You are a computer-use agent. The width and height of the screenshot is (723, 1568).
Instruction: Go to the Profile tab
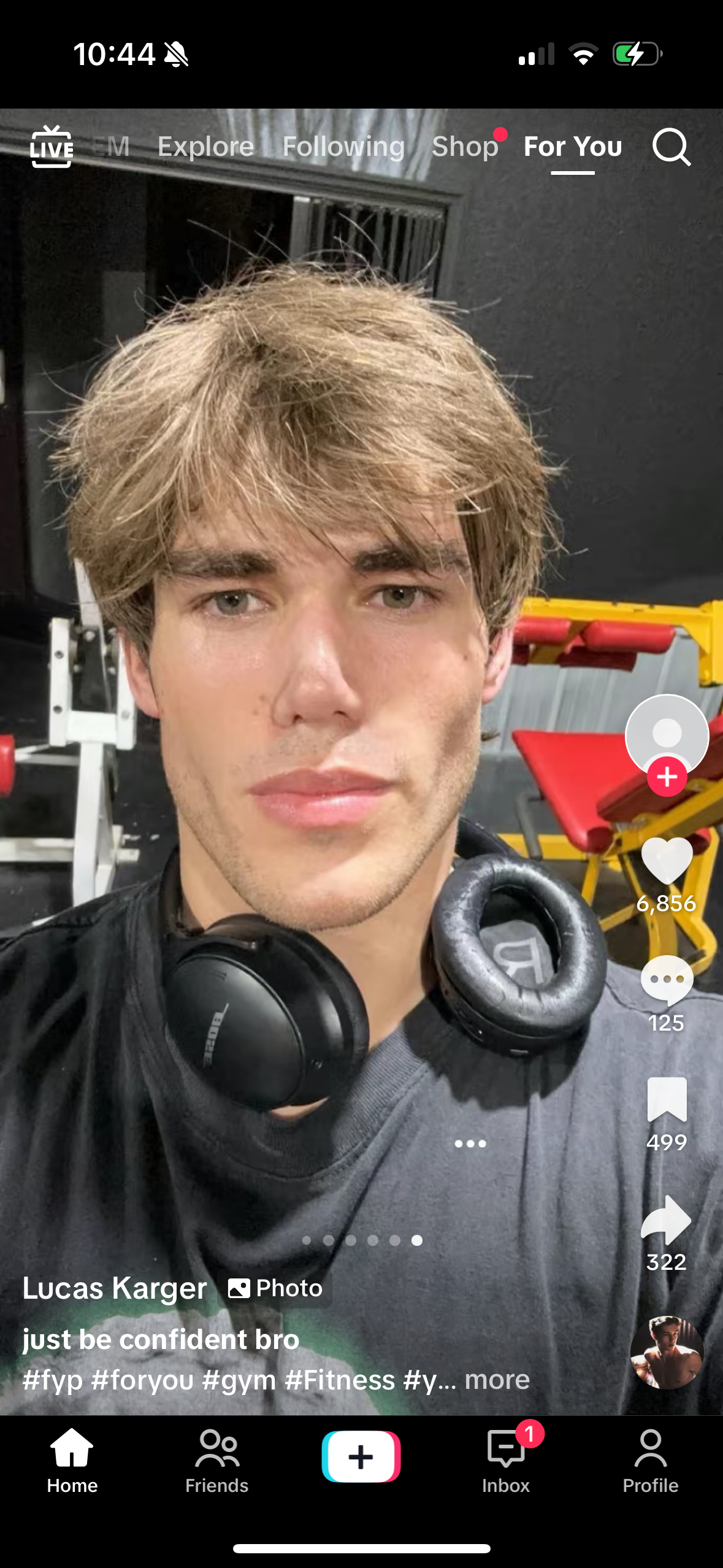pyautogui.click(x=651, y=1460)
